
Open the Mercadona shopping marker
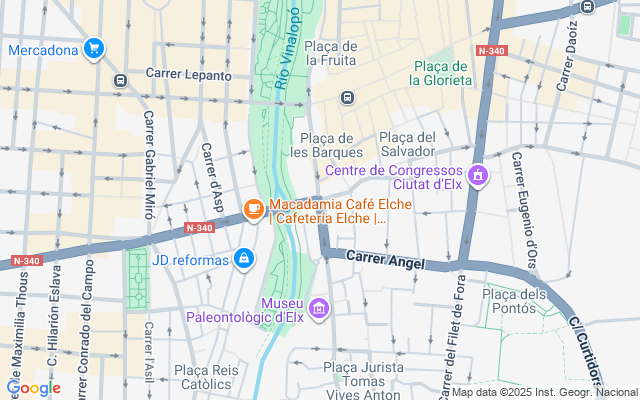pyautogui.click(x=94, y=48)
